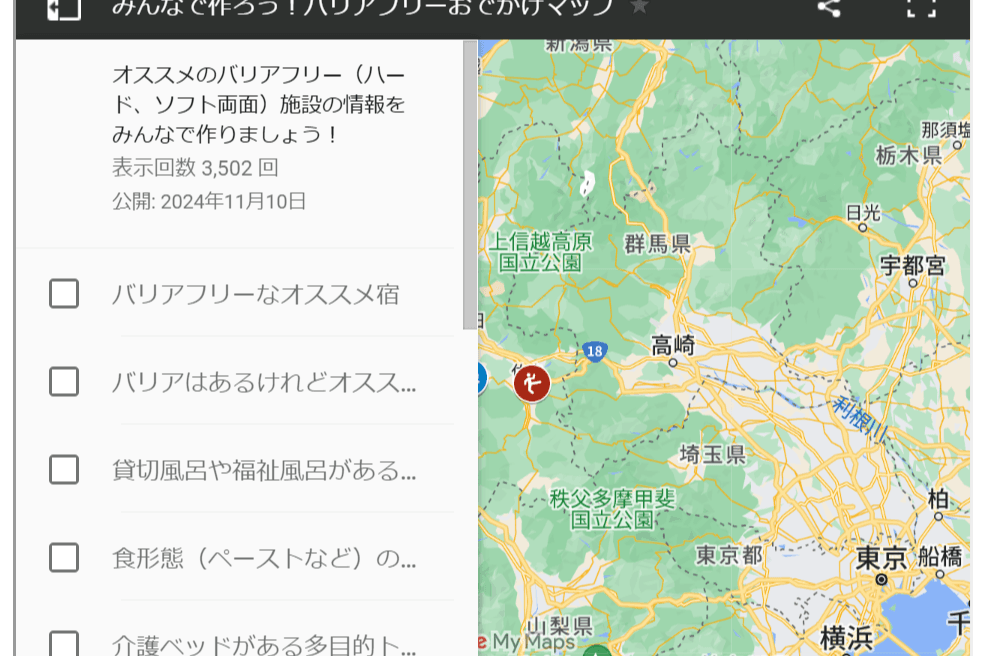This screenshot has height=656, width=984.
Task: Check the バリアフリーなオススメ宿 layer
Action: point(64,294)
